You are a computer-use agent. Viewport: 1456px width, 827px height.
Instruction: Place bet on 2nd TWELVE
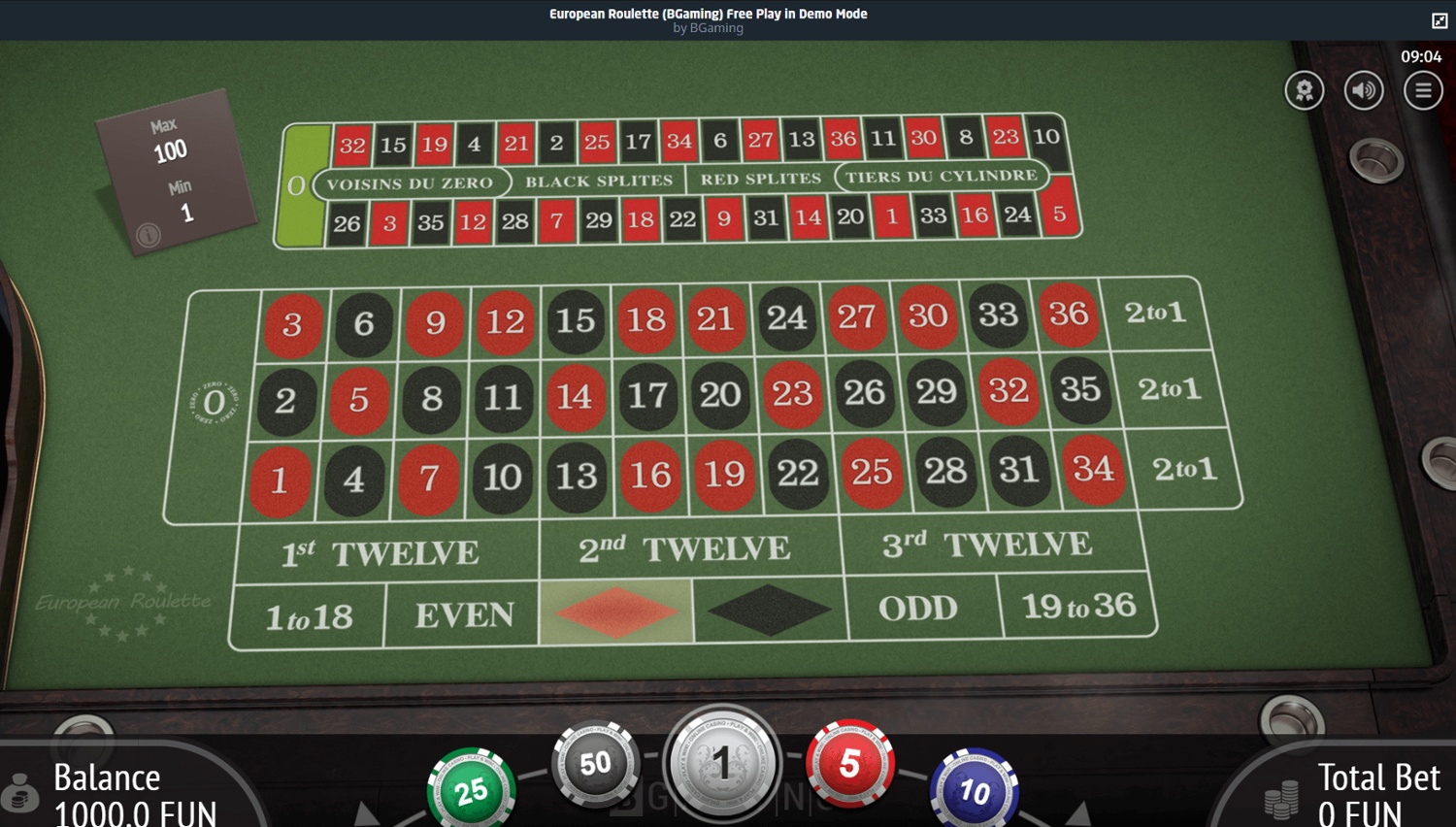pyautogui.click(x=684, y=549)
